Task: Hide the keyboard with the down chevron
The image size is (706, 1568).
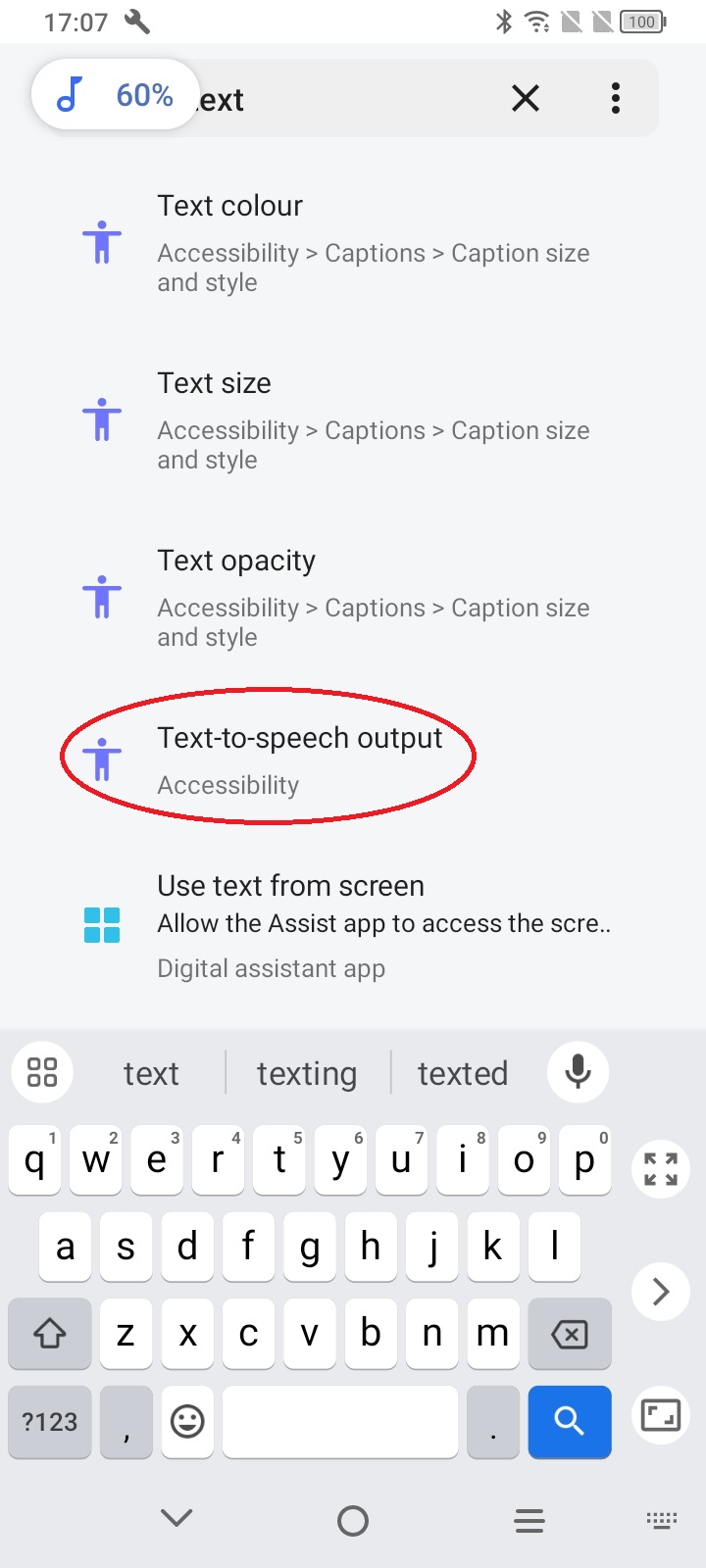Action: (176, 1519)
